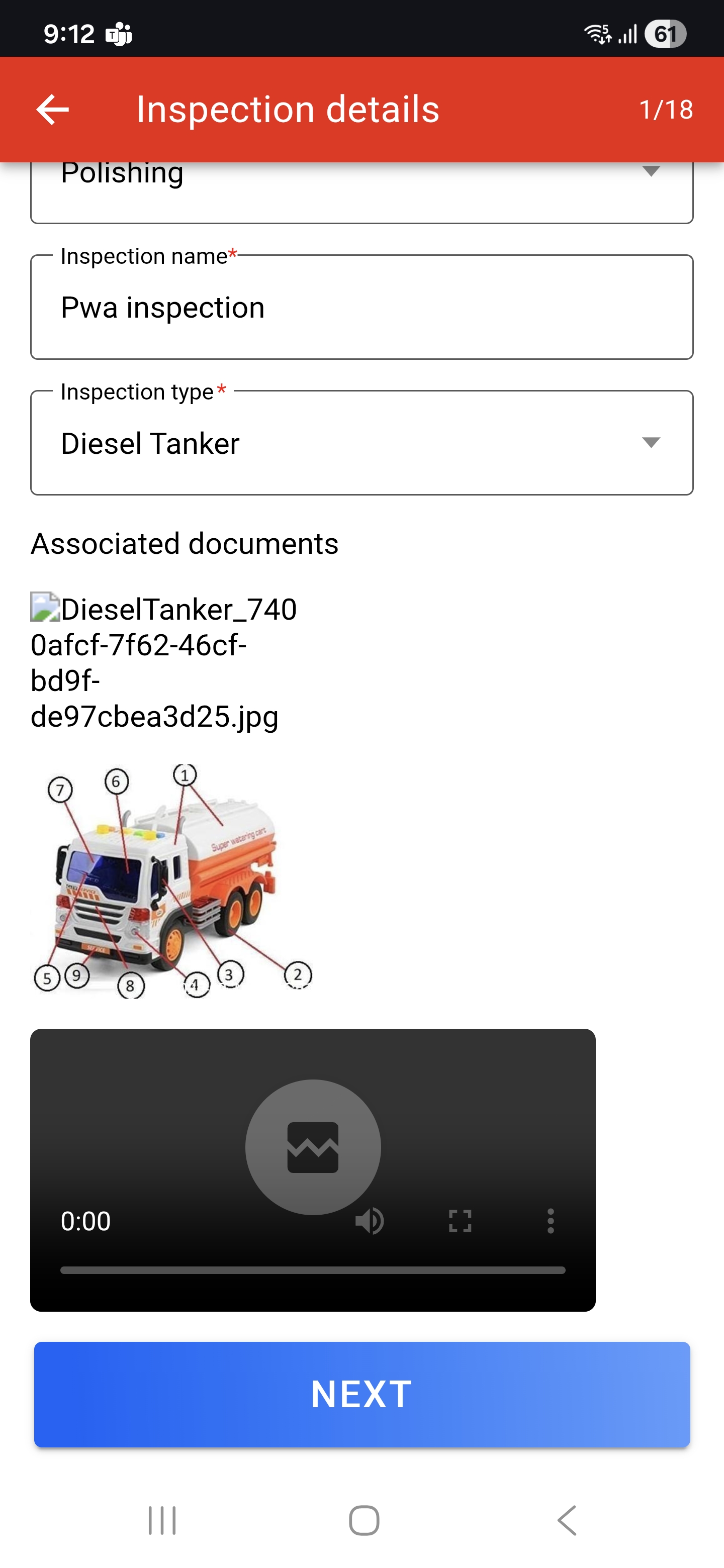Continue with the NEXT button
Image resolution: width=724 pixels, height=1568 pixels.
tap(361, 1394)
